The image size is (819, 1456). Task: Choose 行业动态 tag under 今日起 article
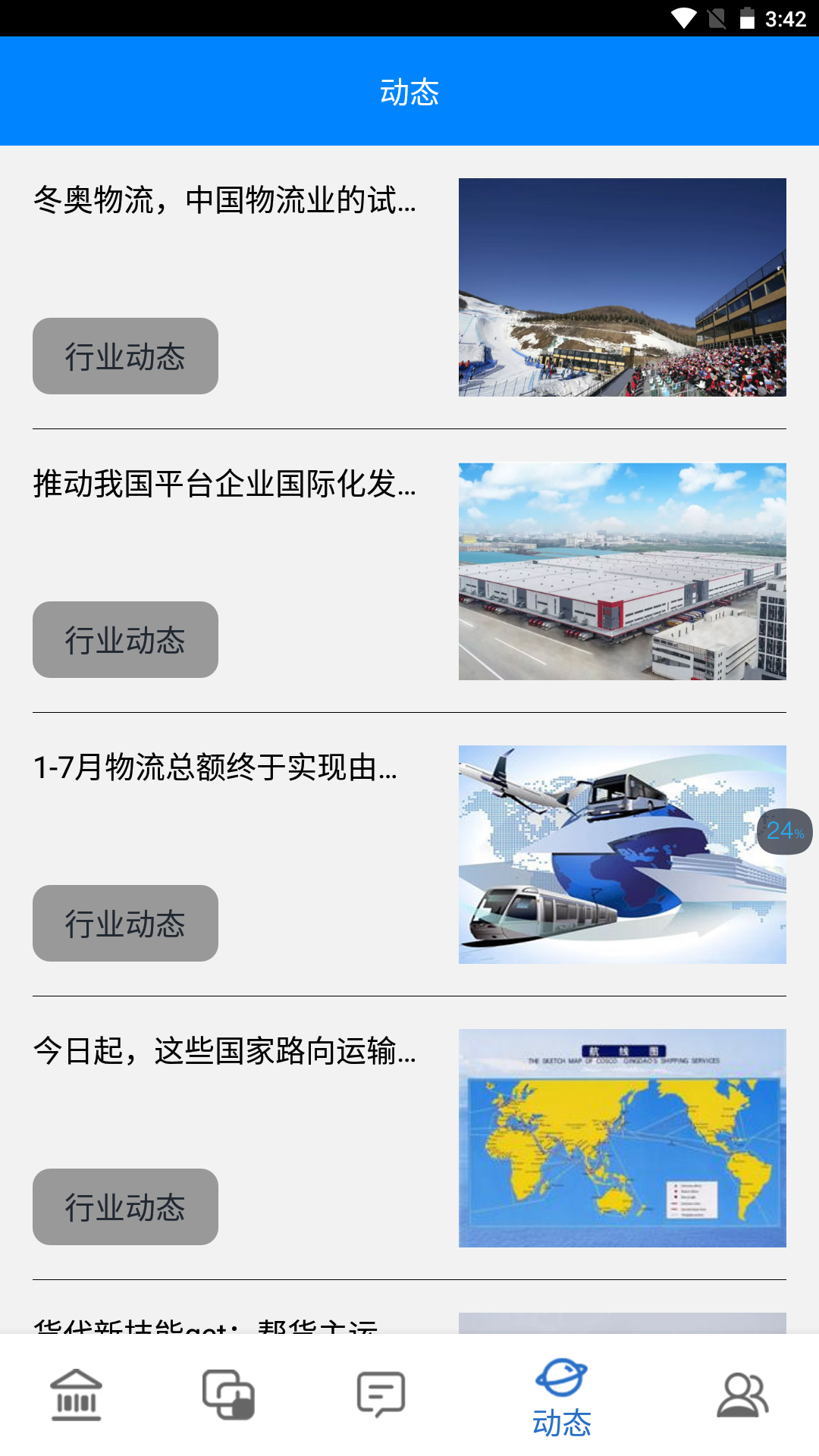125,1207
